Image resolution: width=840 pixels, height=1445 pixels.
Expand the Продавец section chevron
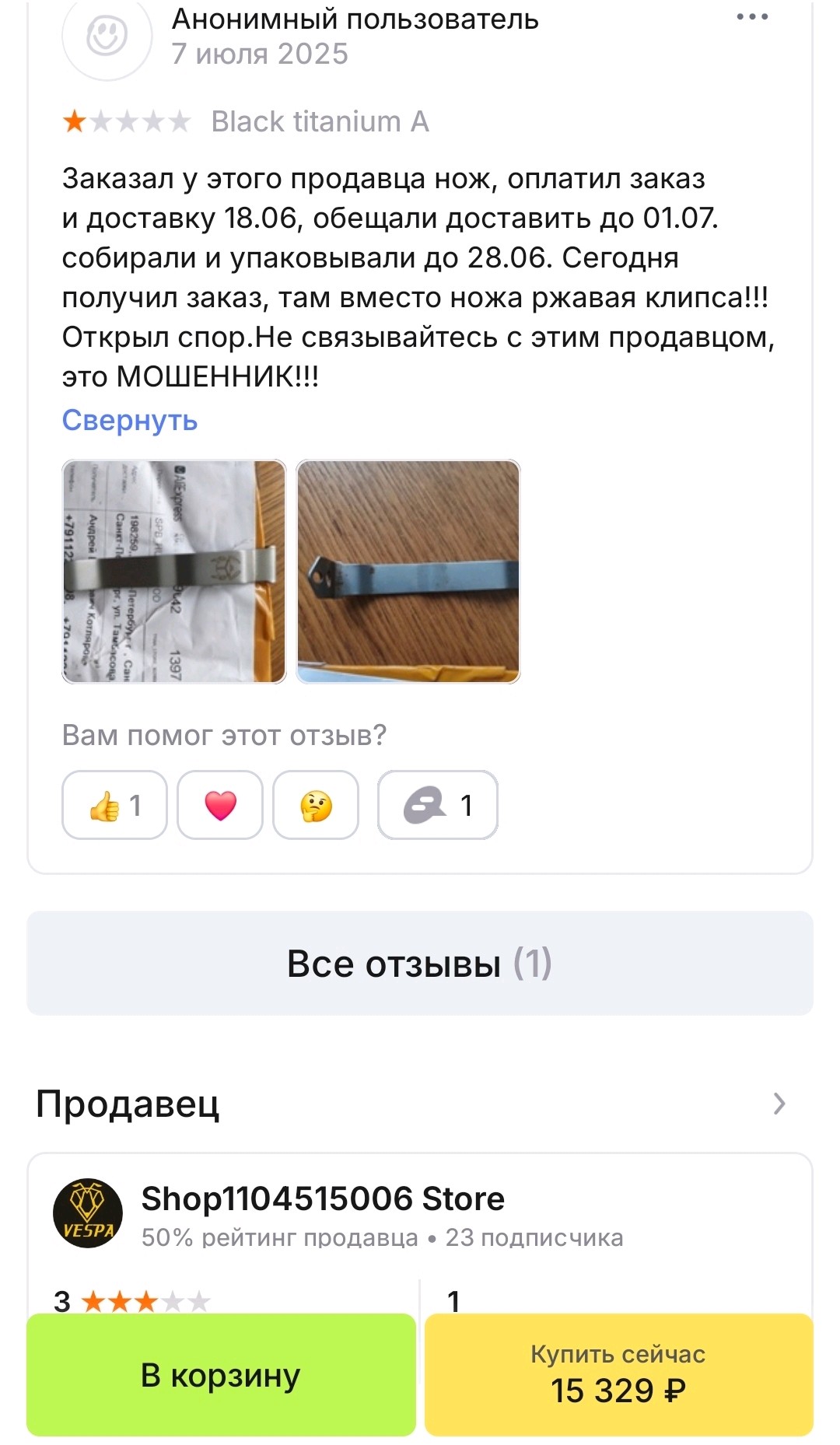click(x=779, y=1104)
